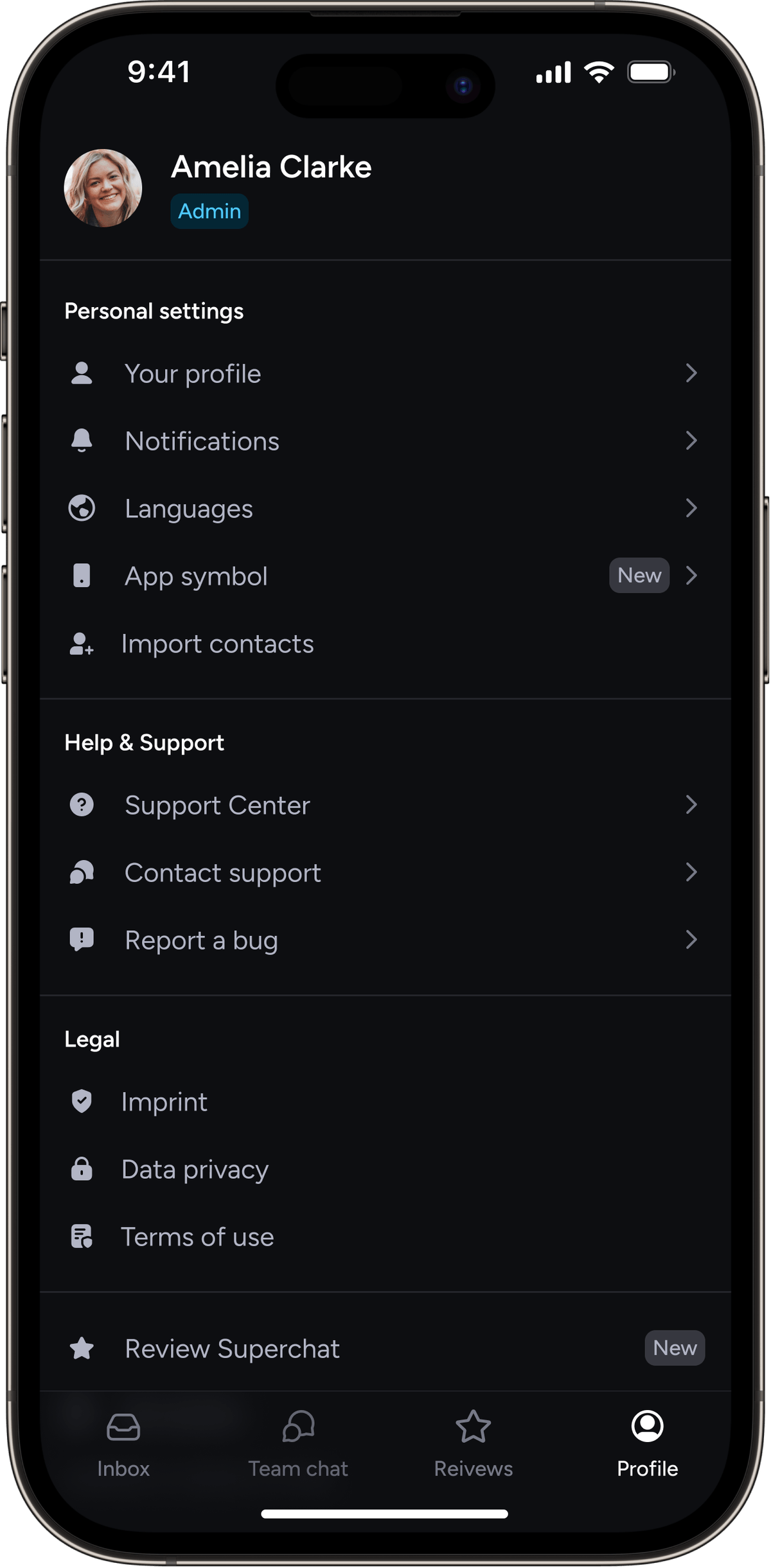This screenshot has width=771, height=1568.
Task: Click the bell icon for Notifications
Action: (81, 441)
